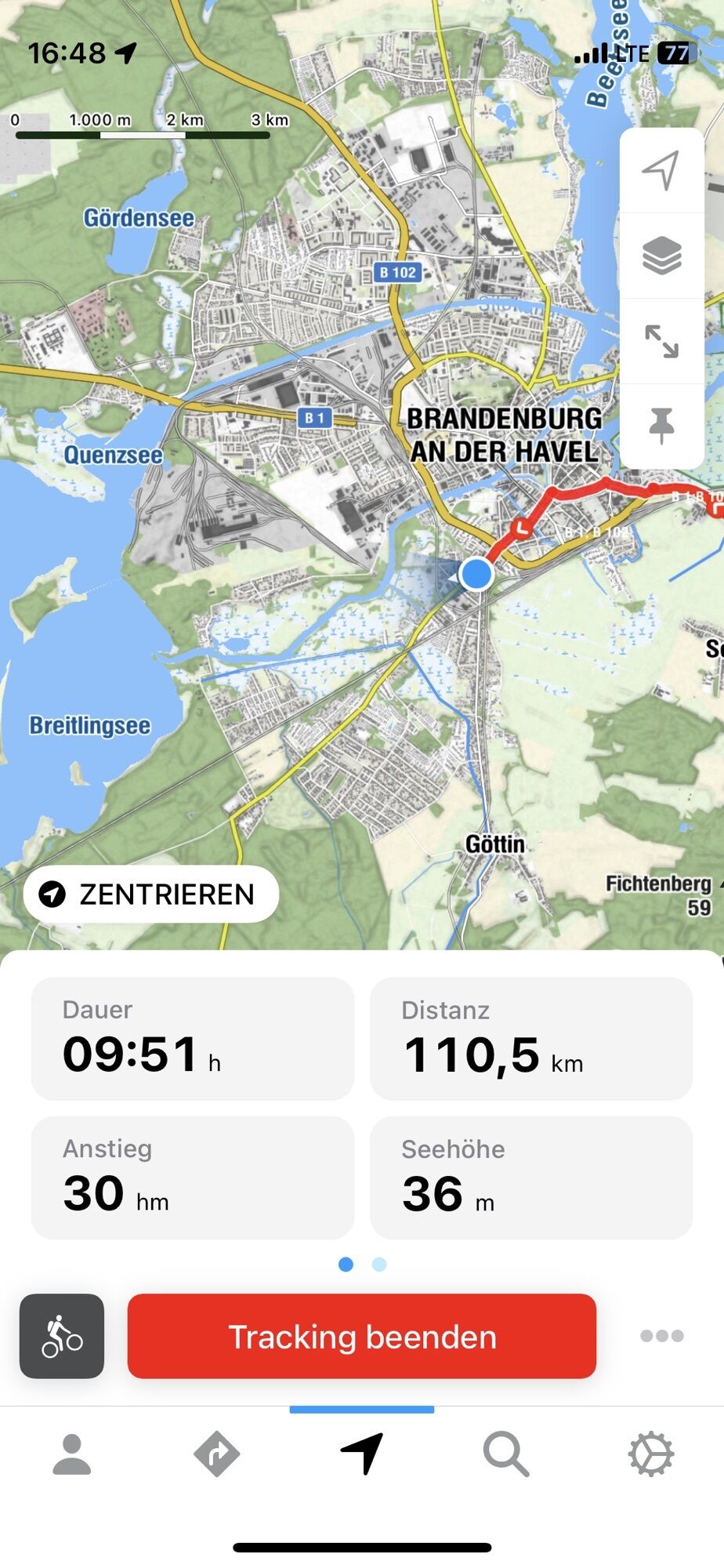Stop recording with Tracking beenden
Viewport: 724px width, 1568px height.
(361, 1336)
